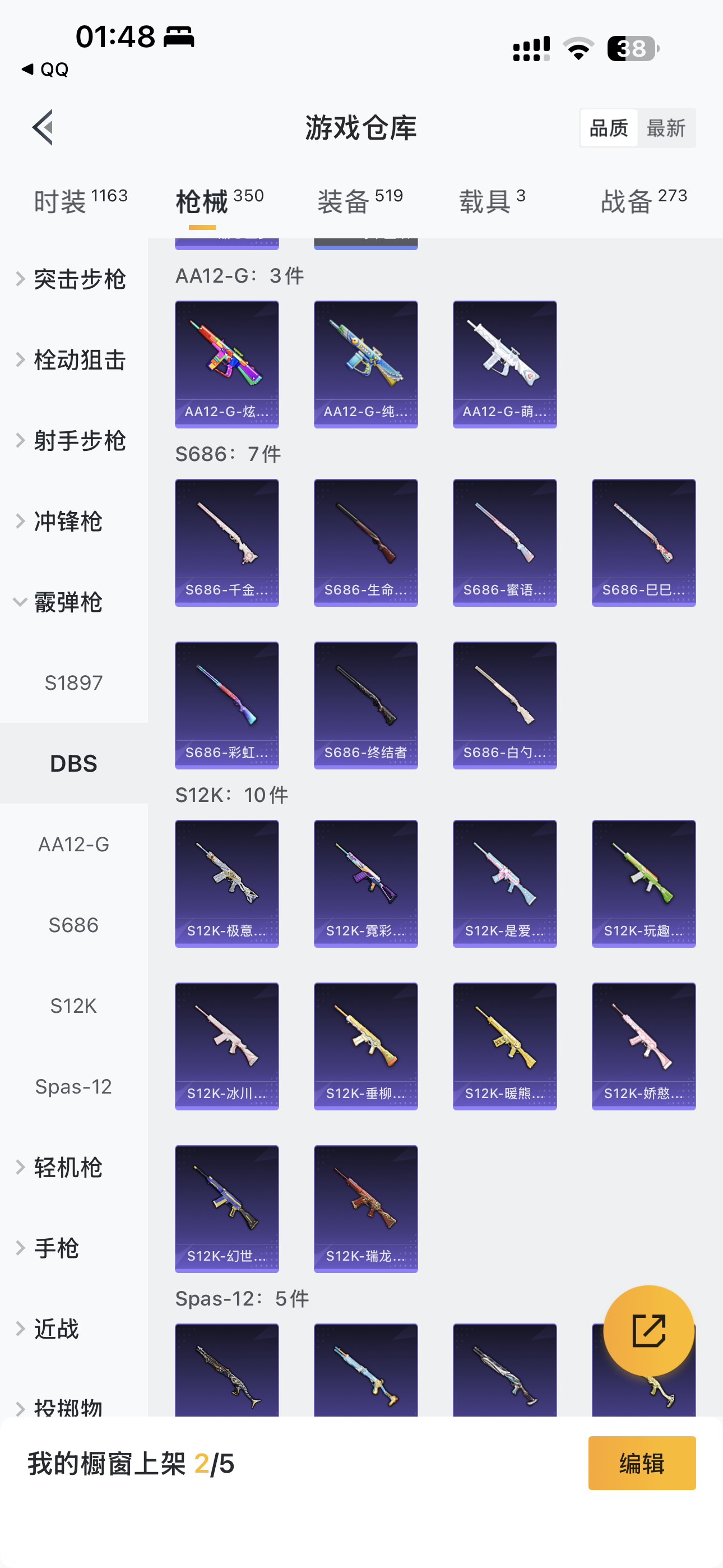
Task: Open the S12K-暖熊 skin card
Action: pos(504,1046)
